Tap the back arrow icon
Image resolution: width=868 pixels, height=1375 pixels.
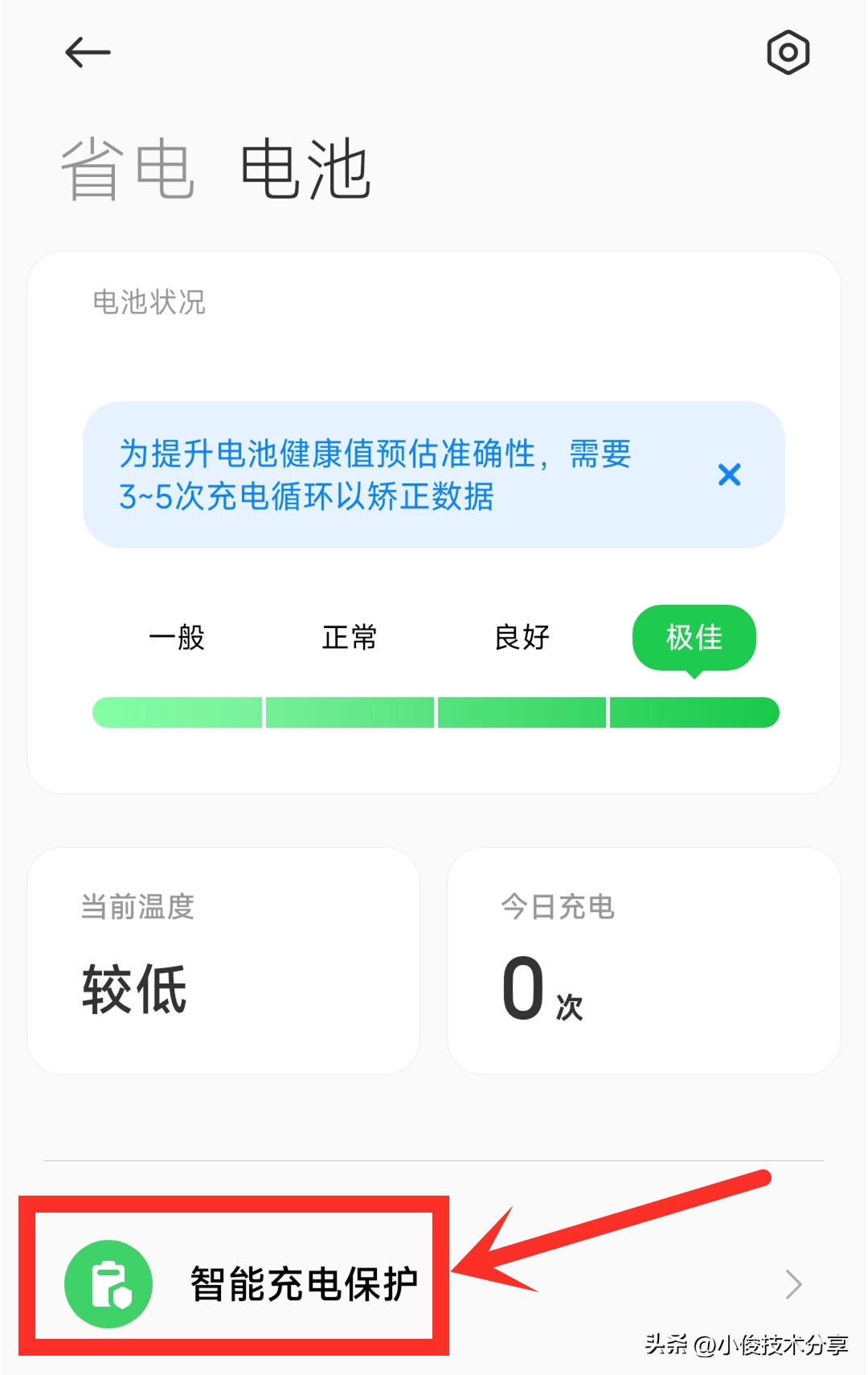click(x=87, y=51)
